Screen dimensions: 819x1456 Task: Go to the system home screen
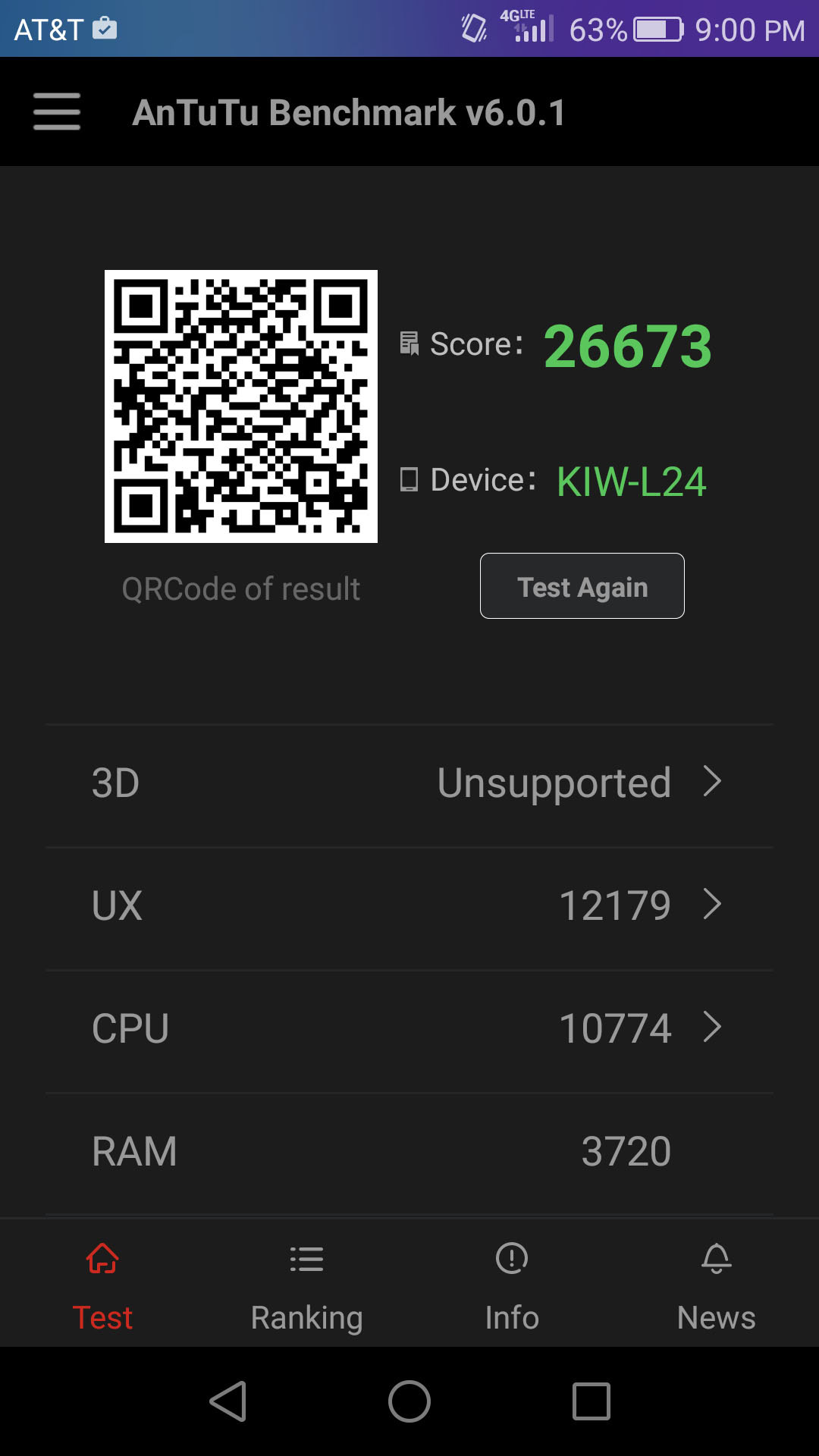(x=409, y=1401)
